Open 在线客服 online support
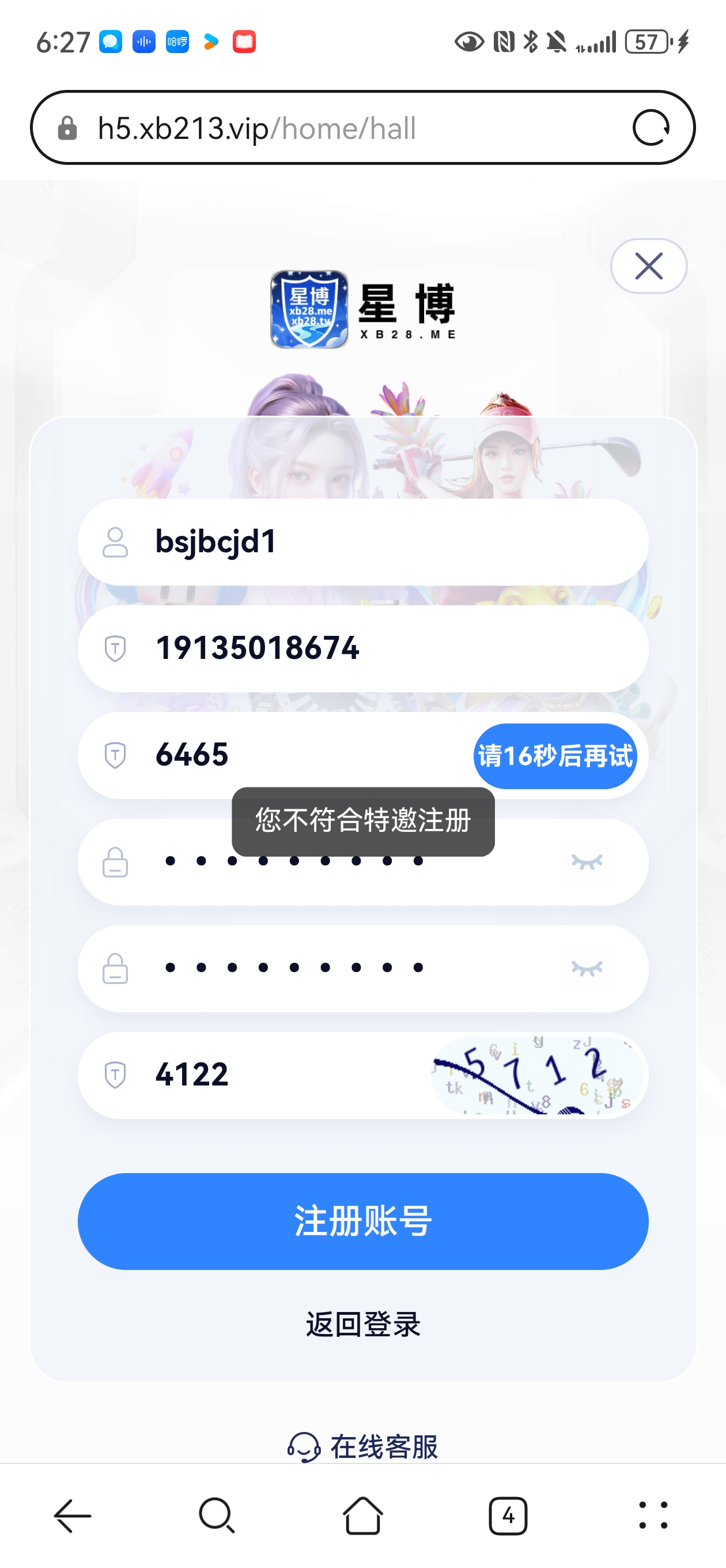The width and height of the screenshot is (726, 1568). (x=364, y=1446)
